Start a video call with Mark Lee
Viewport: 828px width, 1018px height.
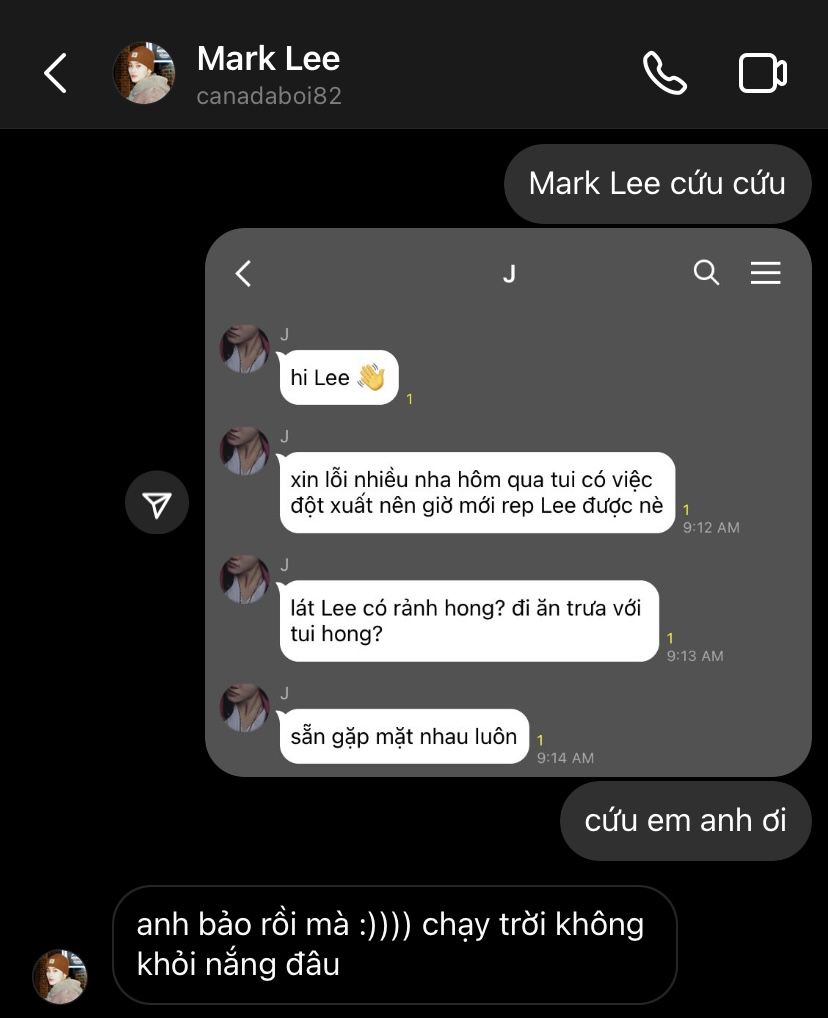pyautogui.click(x=762, y=73)
